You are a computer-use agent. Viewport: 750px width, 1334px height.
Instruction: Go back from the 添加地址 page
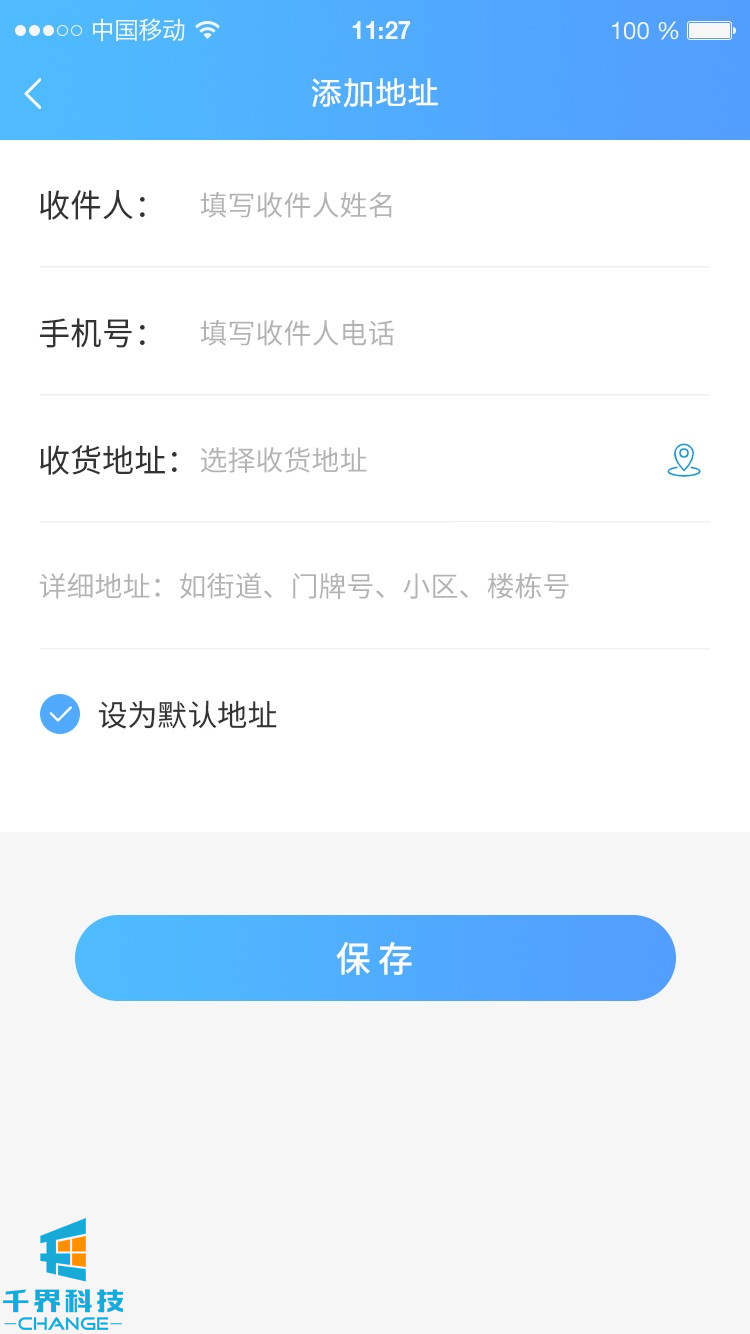[x=34, y=94]
